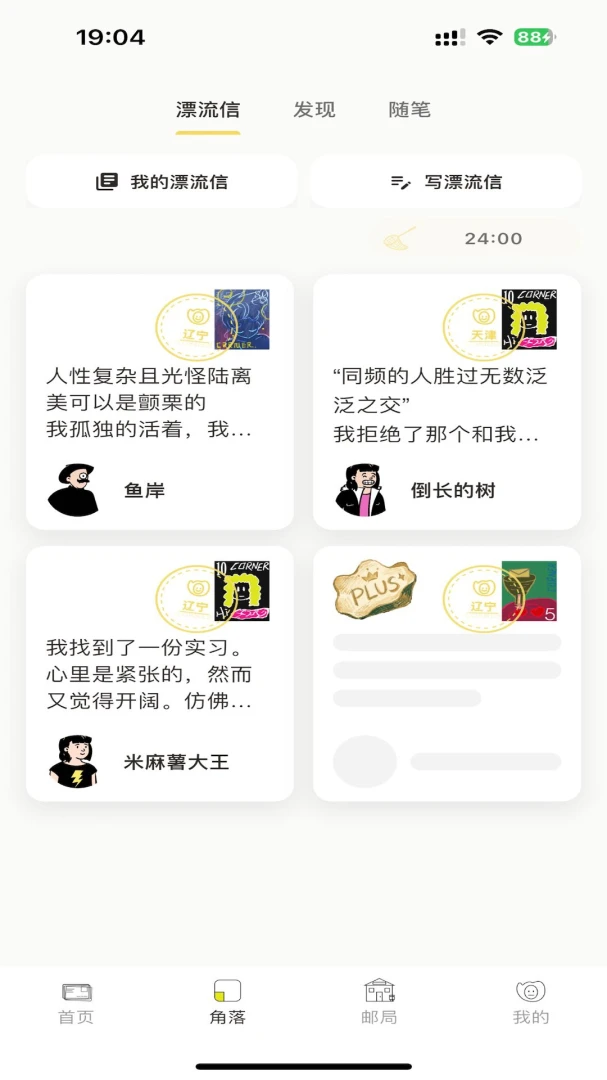Open the 邮局 tab
This screenshot has height=1080, width=607.
tap(379, 1002)
